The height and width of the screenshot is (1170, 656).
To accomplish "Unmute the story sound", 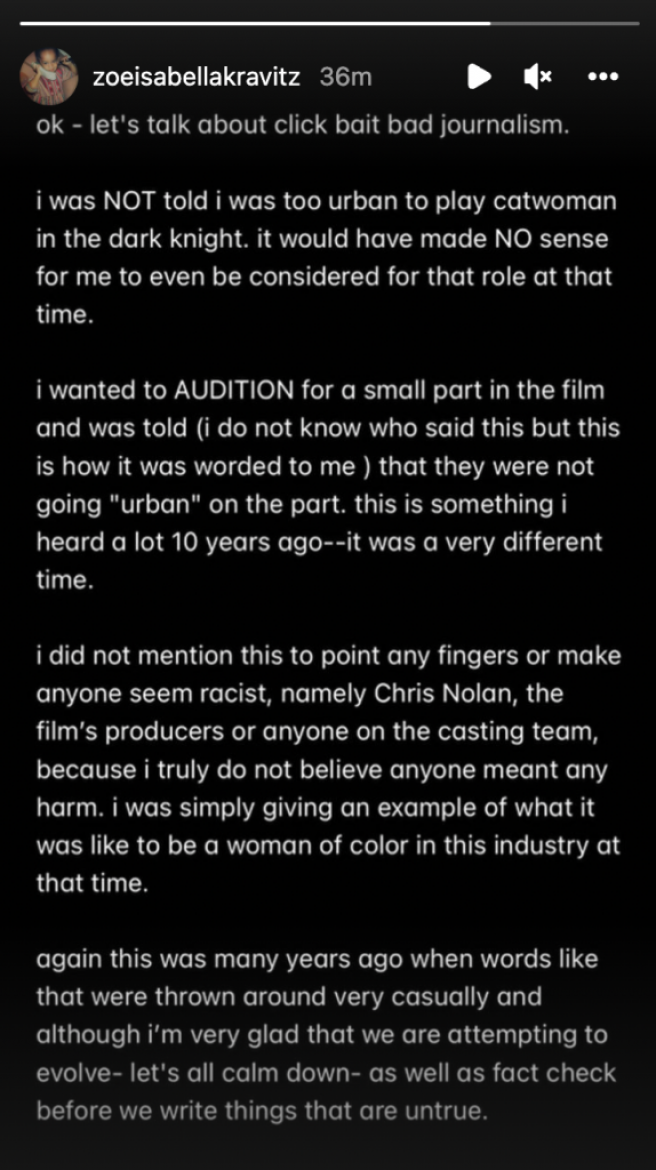I will tap(537, 76).
